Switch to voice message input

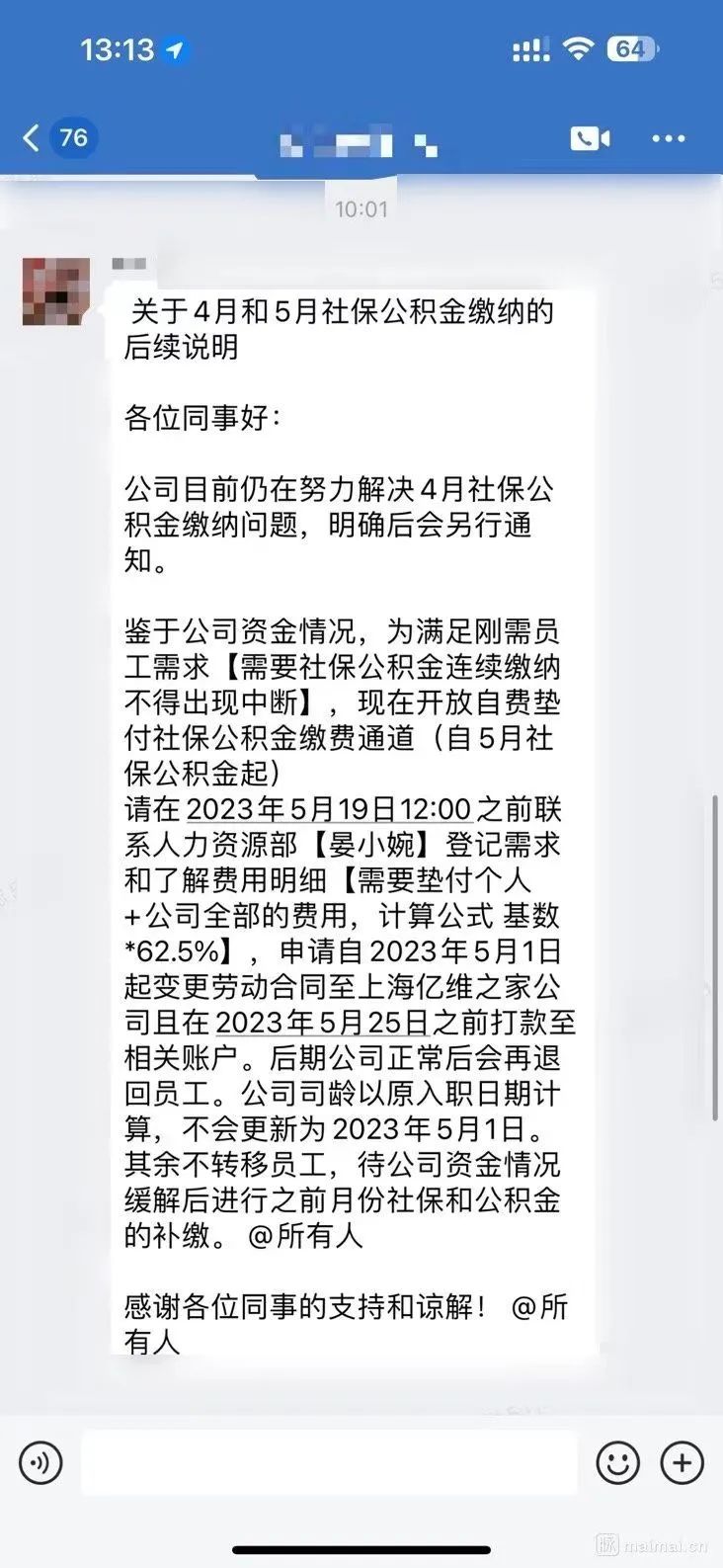(x=40, y=1462)
